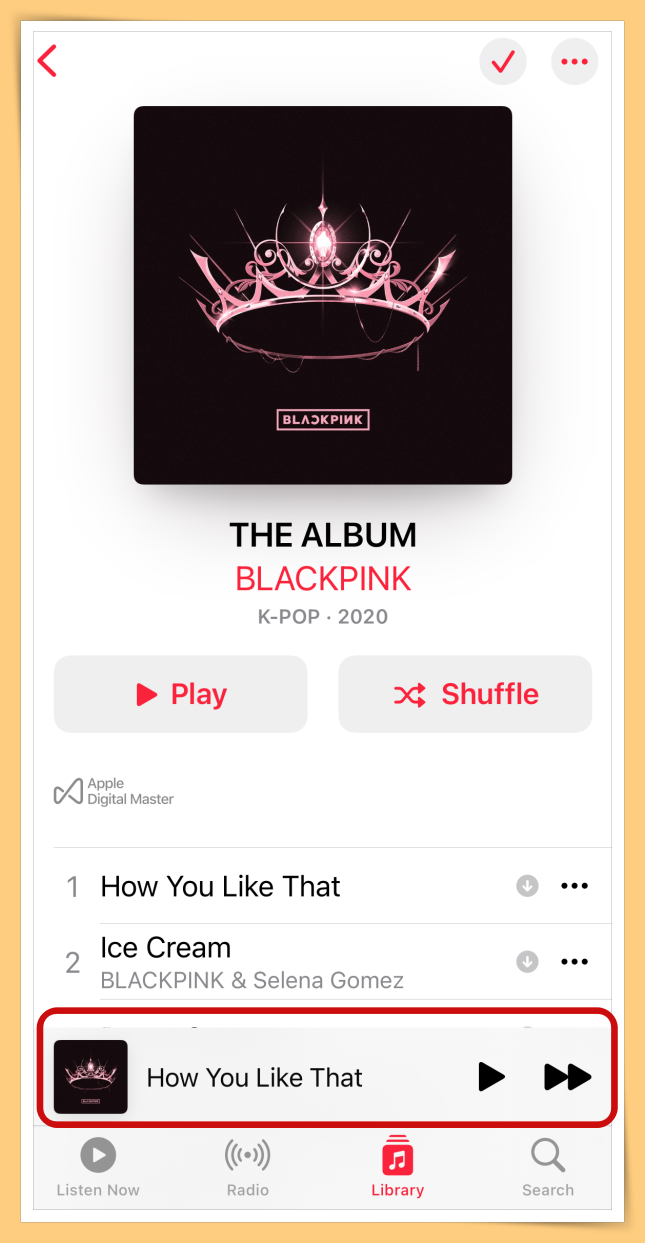Go to the Search tab
This screenshot has width=645, height=1243.
(x=548, y=1168)
